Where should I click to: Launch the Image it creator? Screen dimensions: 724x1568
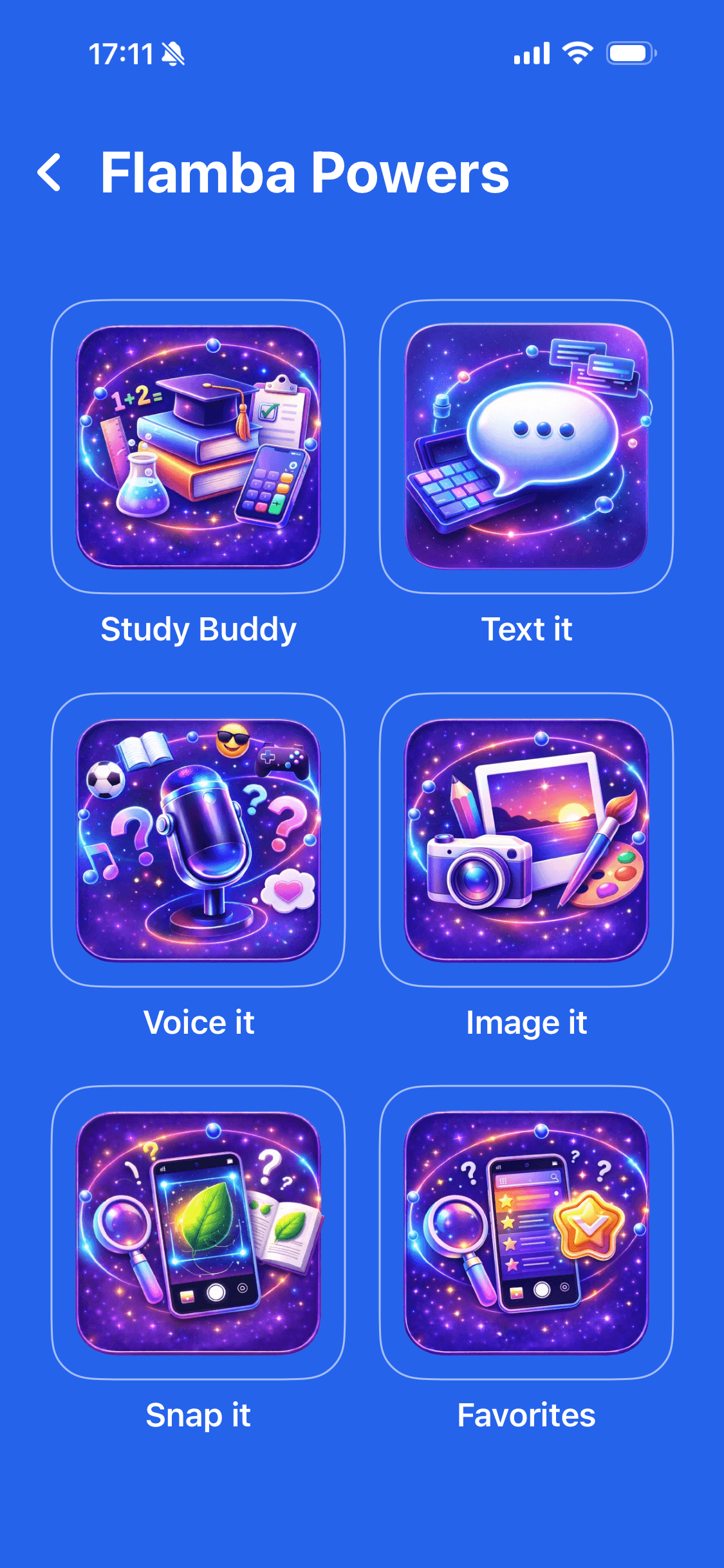[x=526, y=843]
